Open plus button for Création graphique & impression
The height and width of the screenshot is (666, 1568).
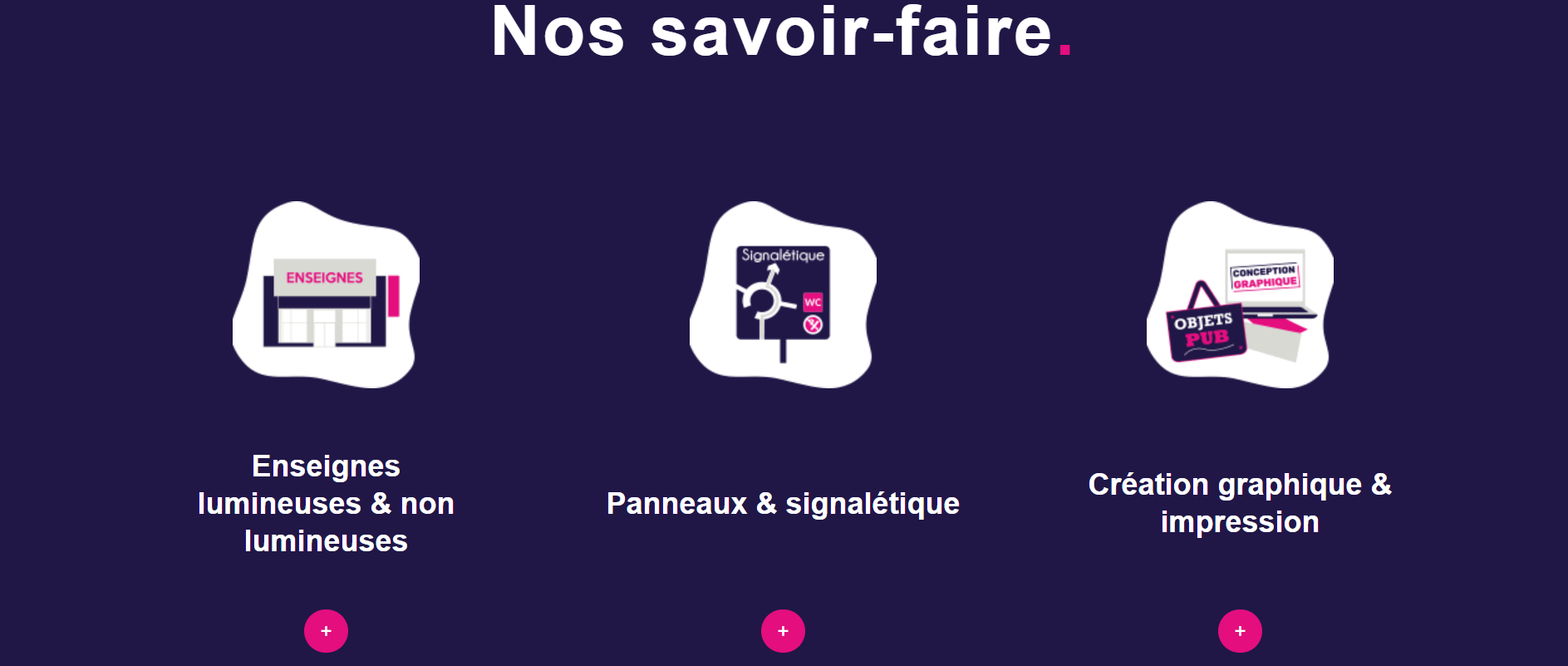click(1240, 631)
